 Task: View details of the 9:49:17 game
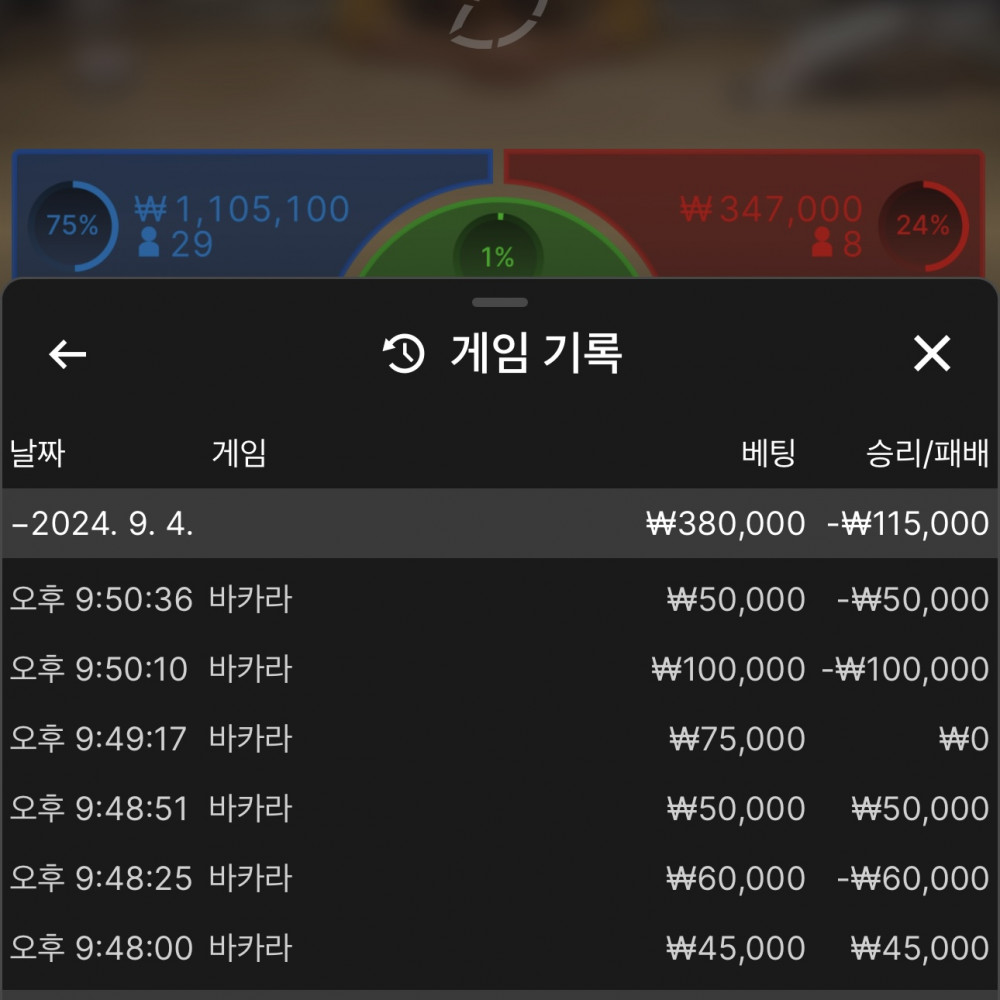(498, 739)
